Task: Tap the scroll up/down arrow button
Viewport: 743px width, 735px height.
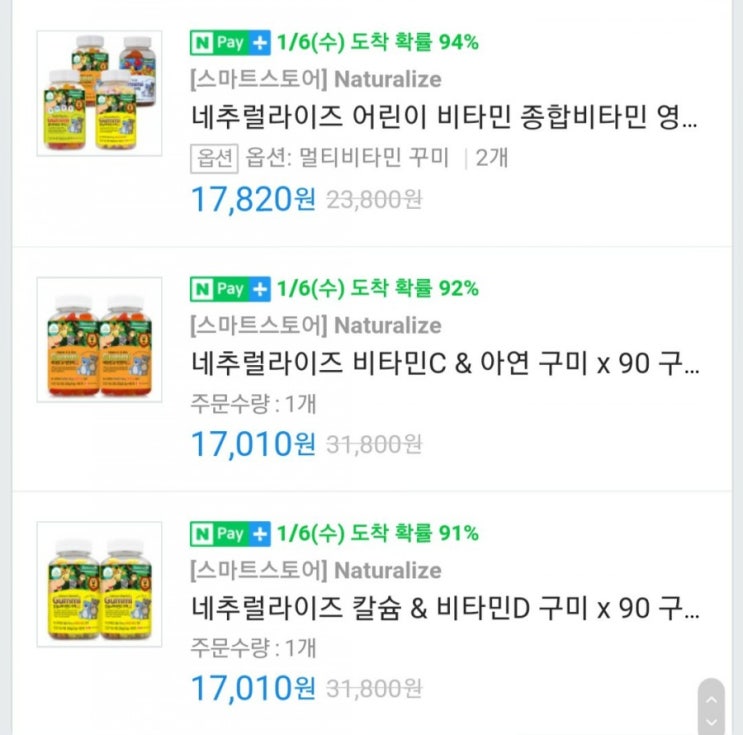Action: click(x=711, y=706)
